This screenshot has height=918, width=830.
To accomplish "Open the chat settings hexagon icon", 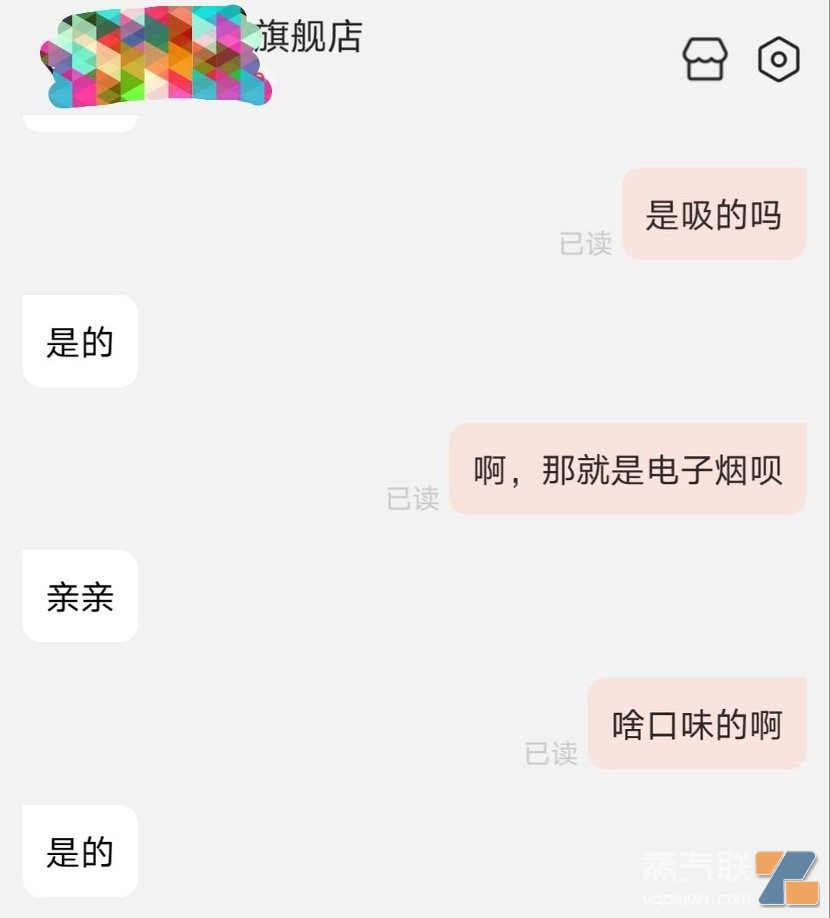I will [x=778, y=60].
